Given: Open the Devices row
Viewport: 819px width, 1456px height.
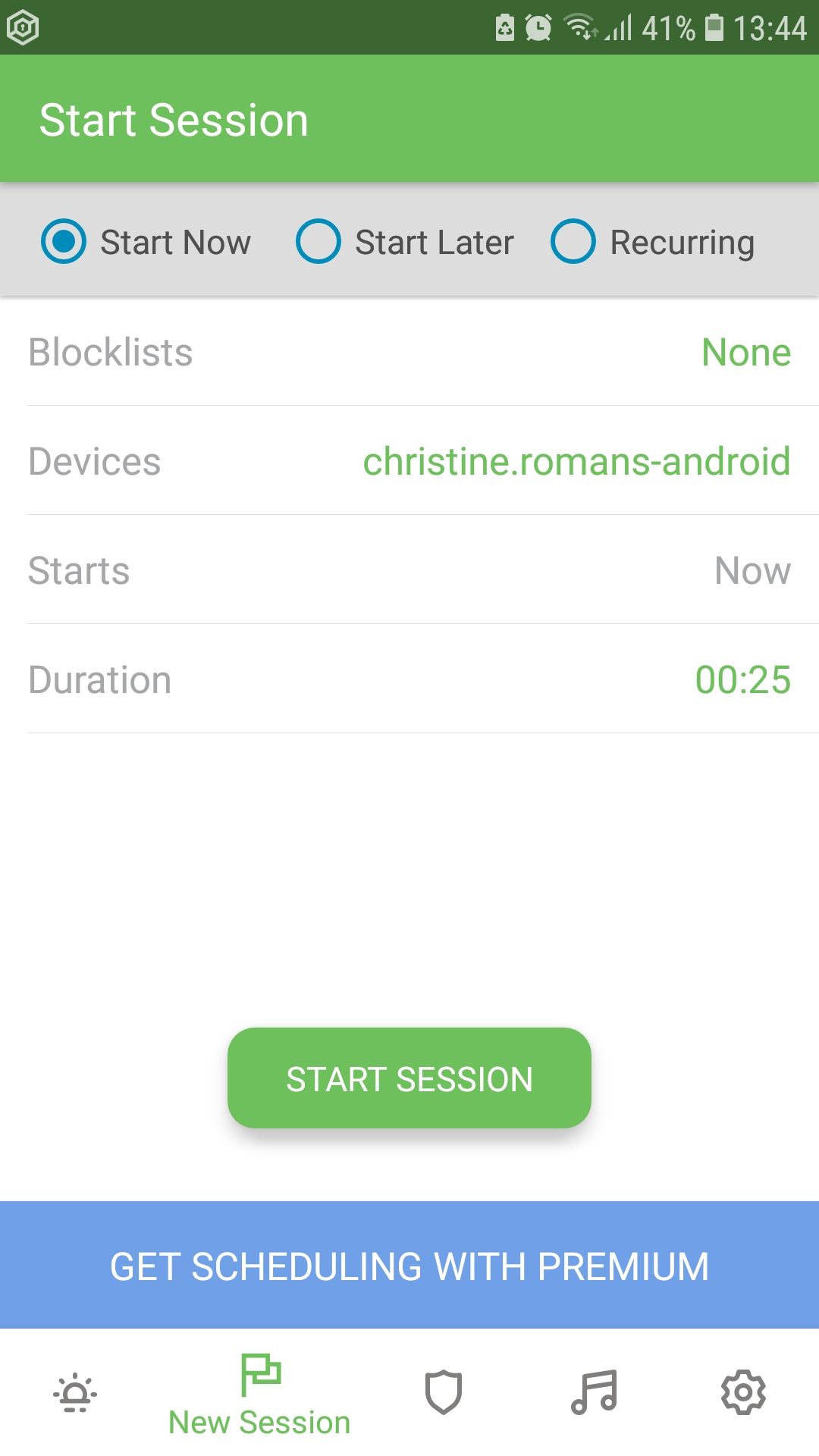Looking at the screenshot, I should (409, 462).
